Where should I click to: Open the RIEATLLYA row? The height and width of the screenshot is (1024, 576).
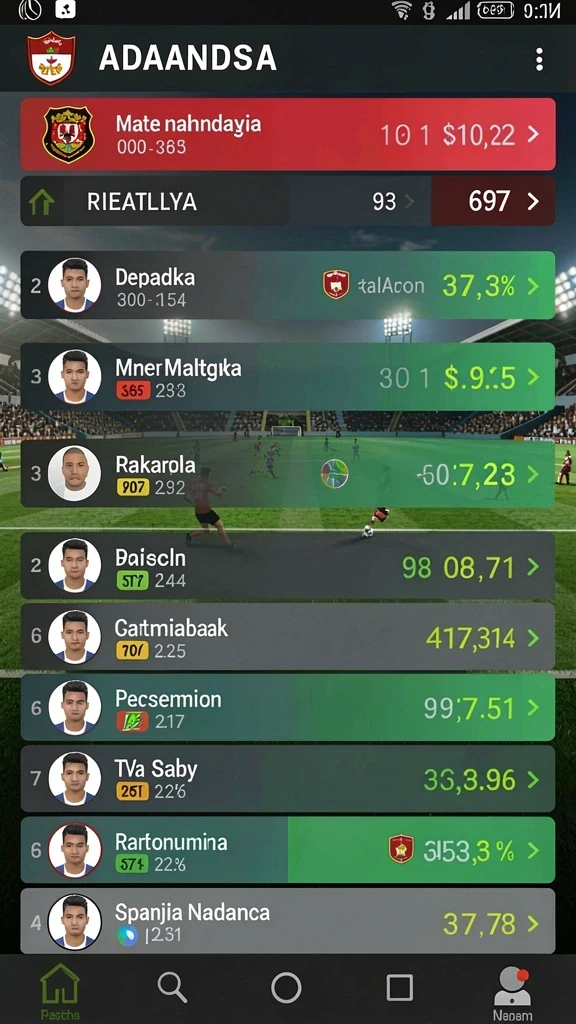pos(288,201)
